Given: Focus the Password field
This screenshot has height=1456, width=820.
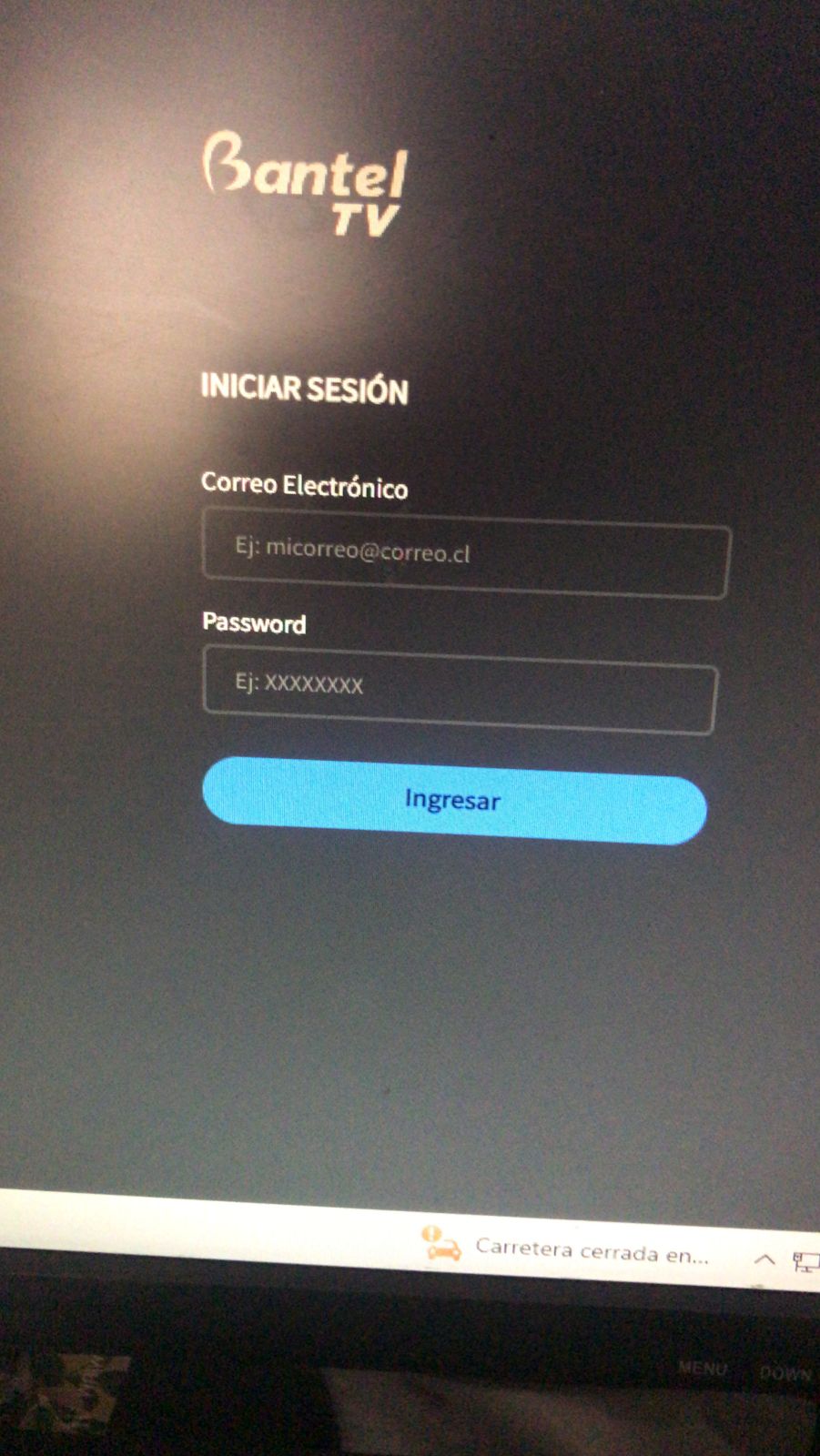Looking at the screenshot, I should click(x=459, y=688).
